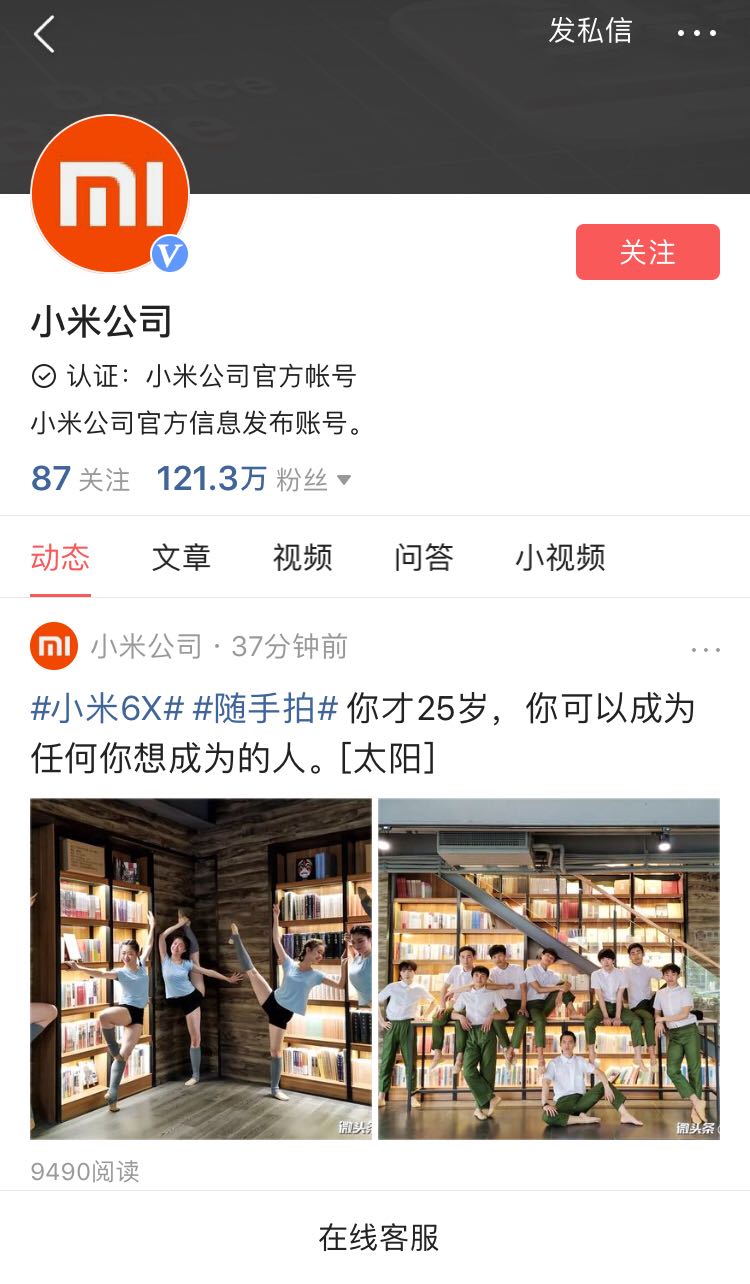View the dancers photo in the post

tap(201, 968)
